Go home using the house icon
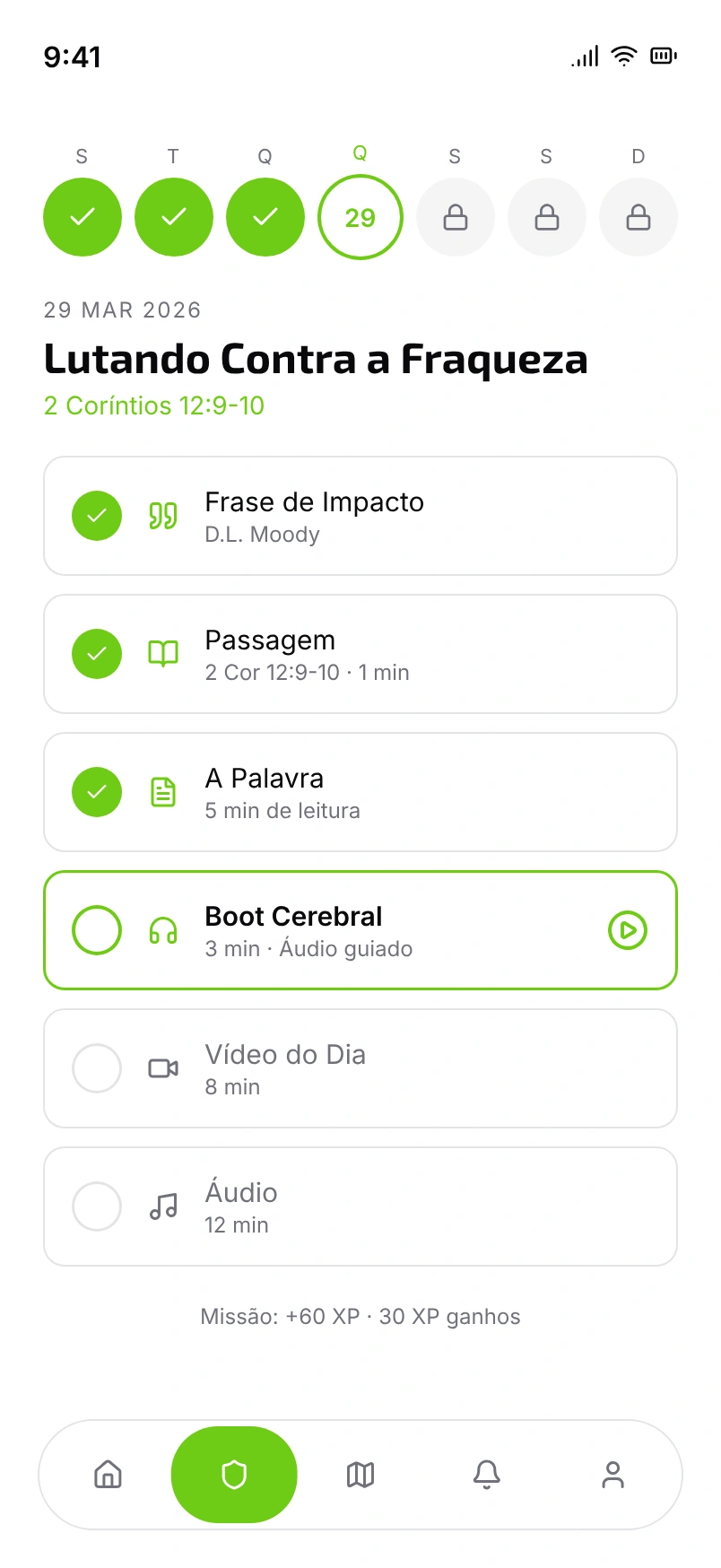The width and height of the screenshot is (721, 1568). click(108, 1475)
